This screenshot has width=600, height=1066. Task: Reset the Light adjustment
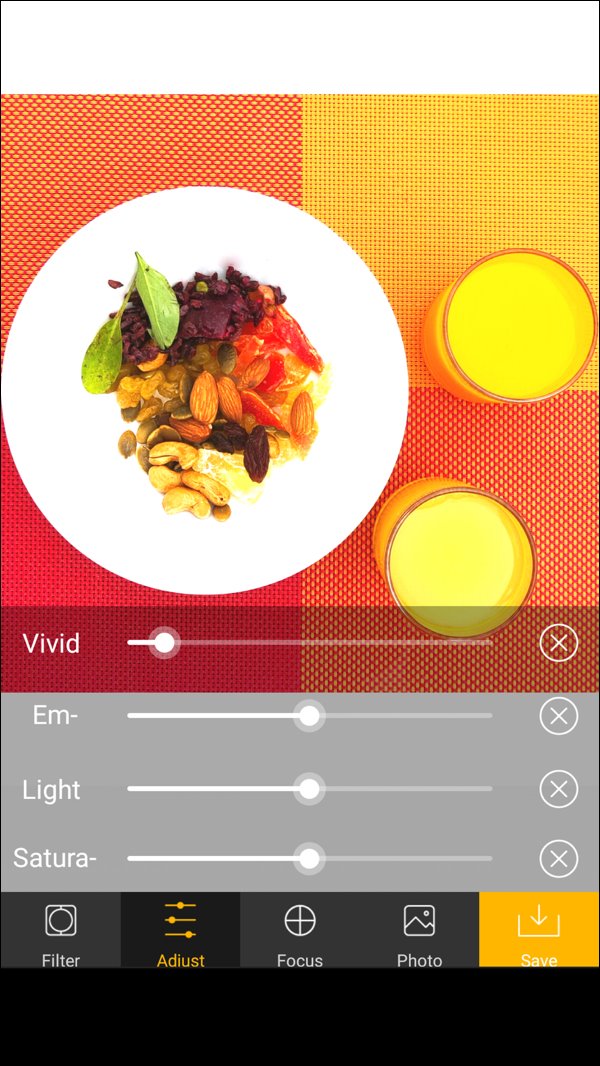(x=558, y=789)
